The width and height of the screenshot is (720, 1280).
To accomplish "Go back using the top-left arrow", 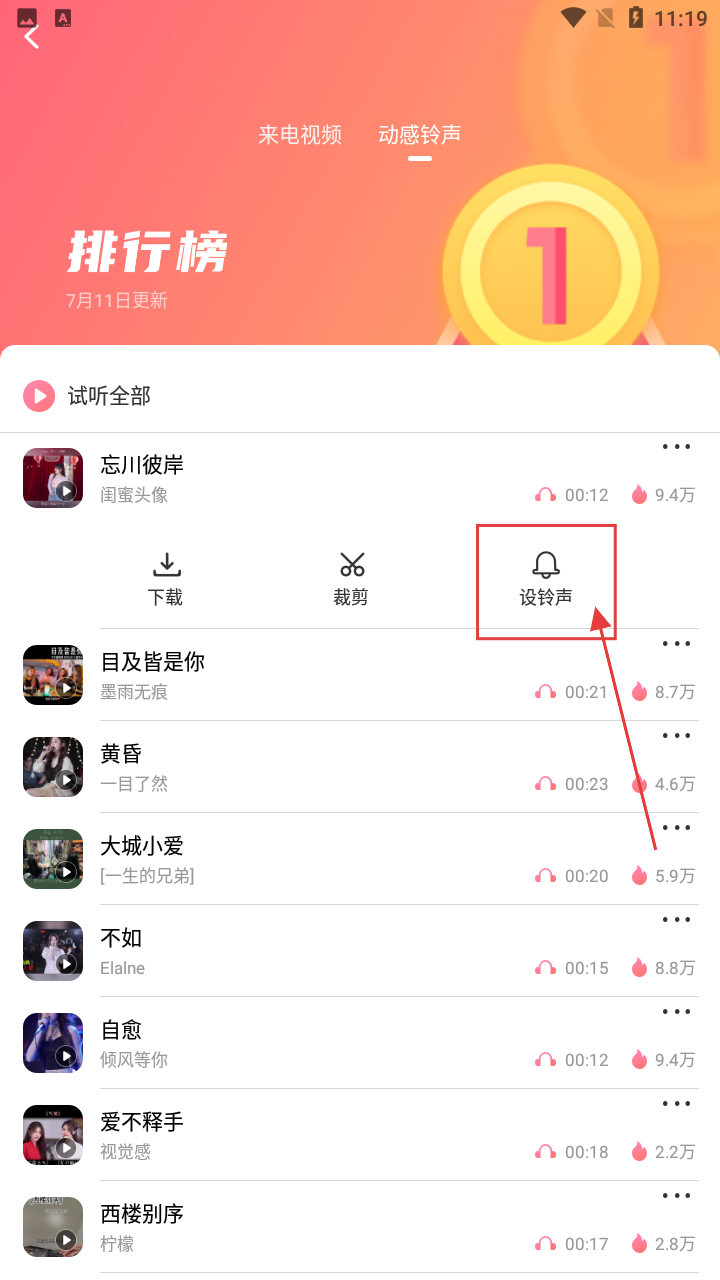I will pos(32,38).
